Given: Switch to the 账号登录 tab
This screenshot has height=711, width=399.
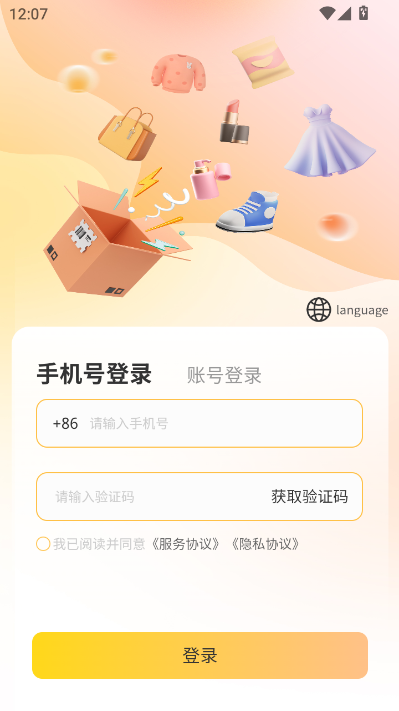Looking at the screenshot, I should [x=224, y=375].
